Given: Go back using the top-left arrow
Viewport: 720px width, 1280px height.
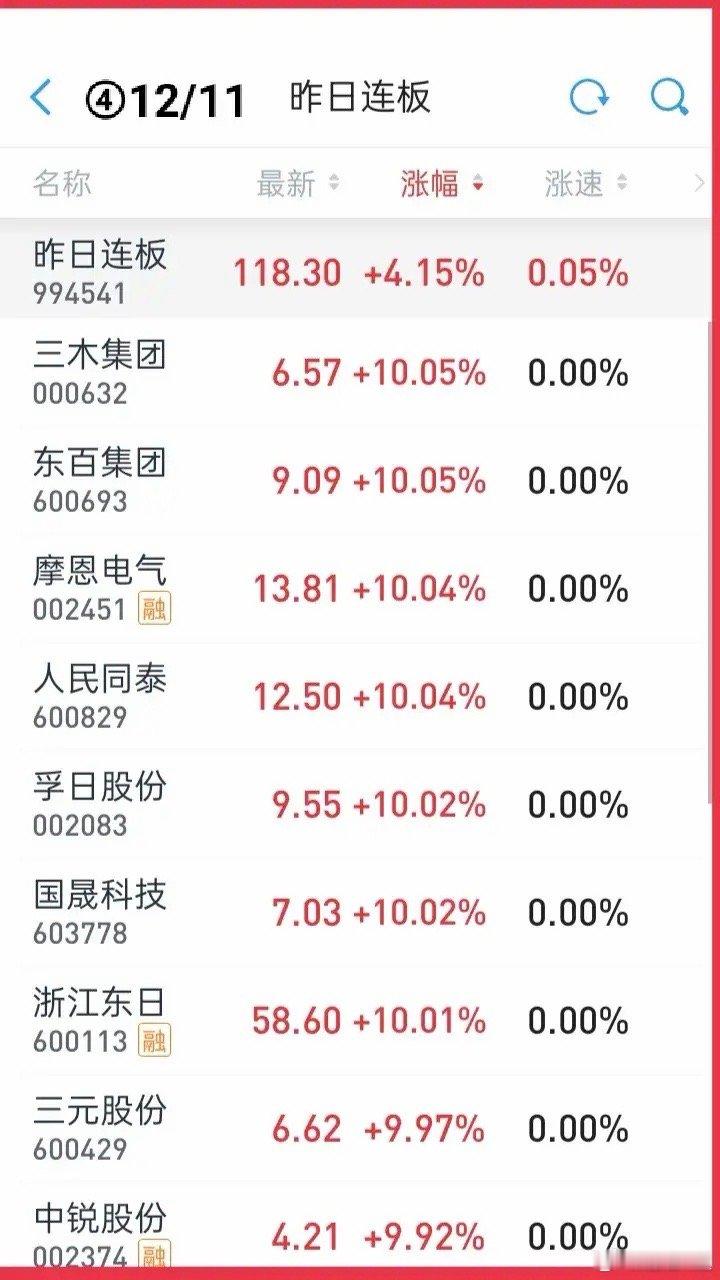Looking at the screenshot, I should 40,98.
